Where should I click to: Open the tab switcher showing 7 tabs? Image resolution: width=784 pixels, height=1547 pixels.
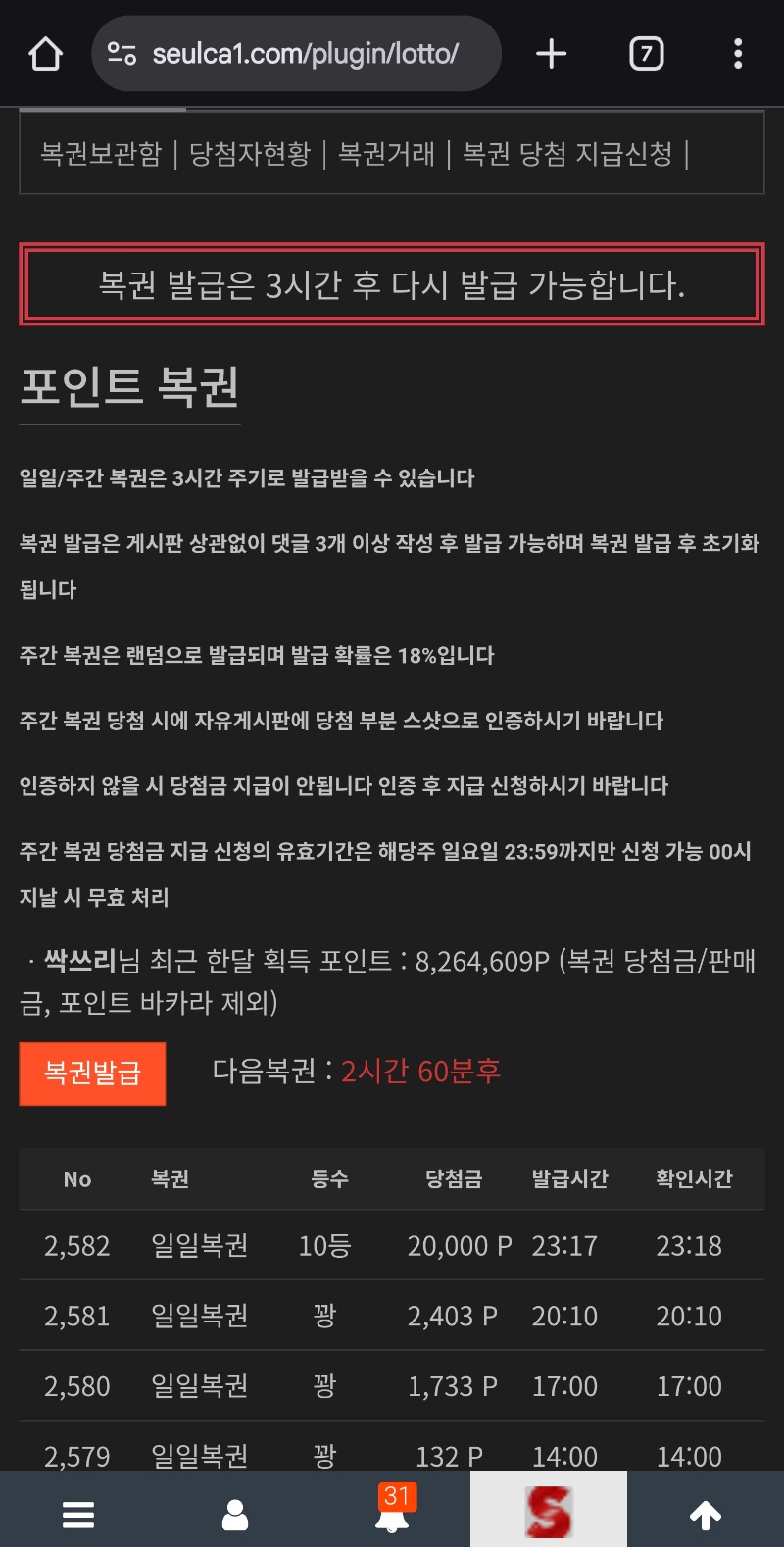(646, 54)
